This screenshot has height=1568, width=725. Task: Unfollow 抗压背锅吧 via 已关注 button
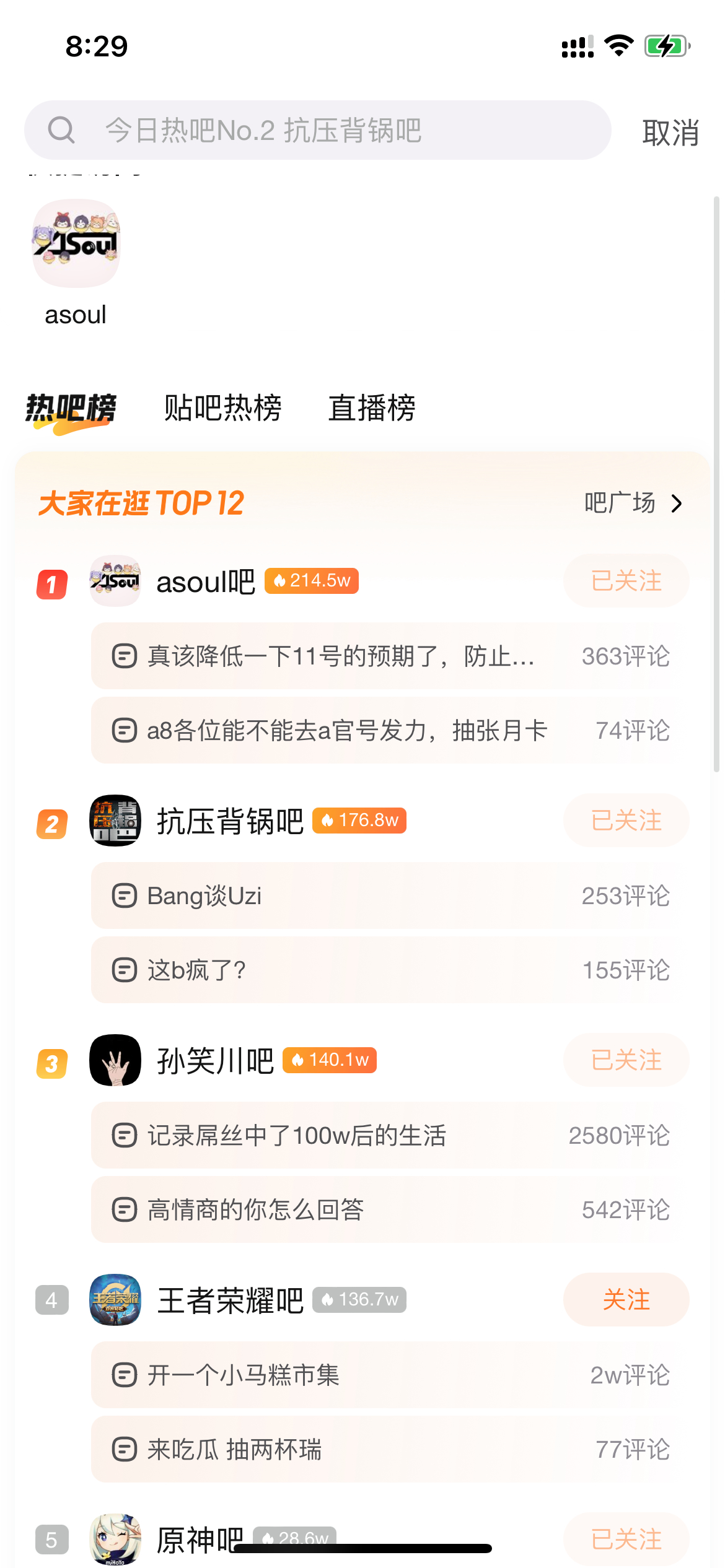pos(626,821)
